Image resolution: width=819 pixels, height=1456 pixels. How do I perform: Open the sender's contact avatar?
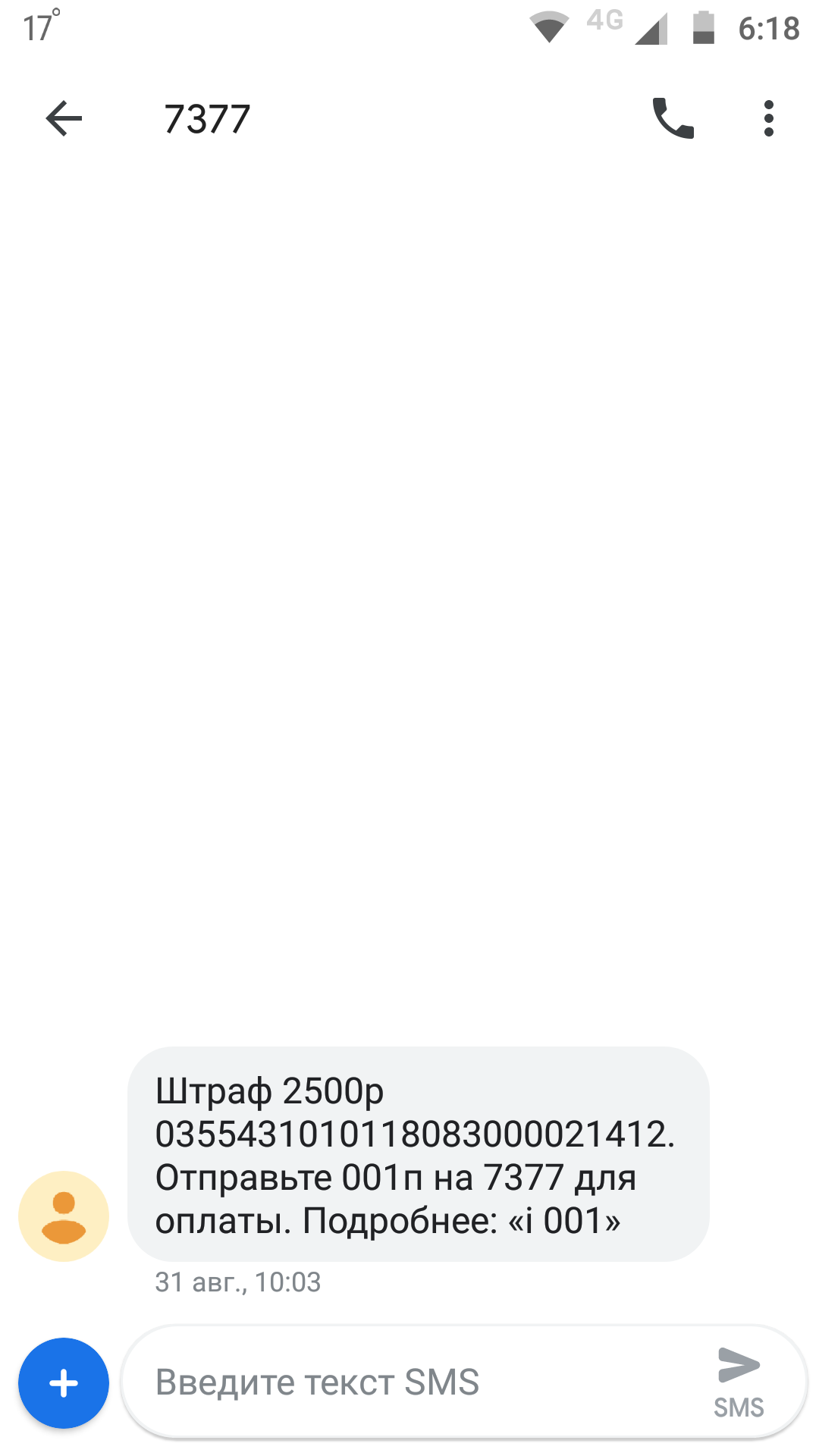click(x=64, y=1216)
